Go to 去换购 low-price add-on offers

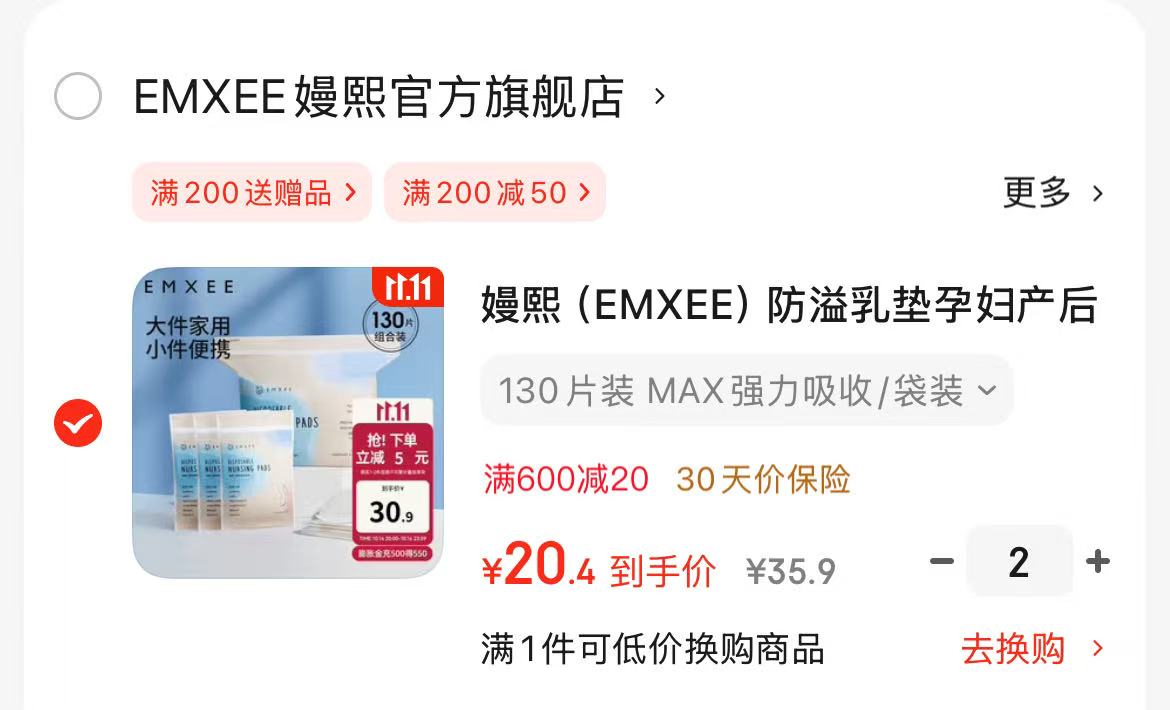coord(1030,649)
